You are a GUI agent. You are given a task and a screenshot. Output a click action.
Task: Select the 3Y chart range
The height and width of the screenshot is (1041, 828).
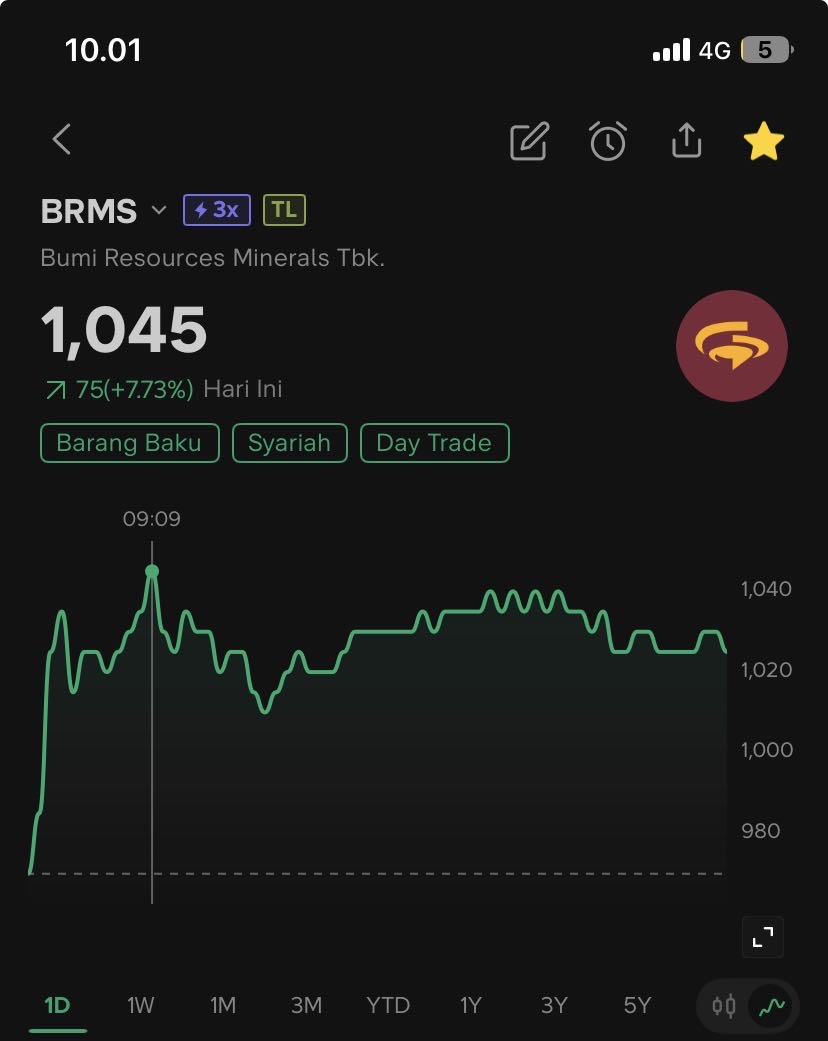554,1005
